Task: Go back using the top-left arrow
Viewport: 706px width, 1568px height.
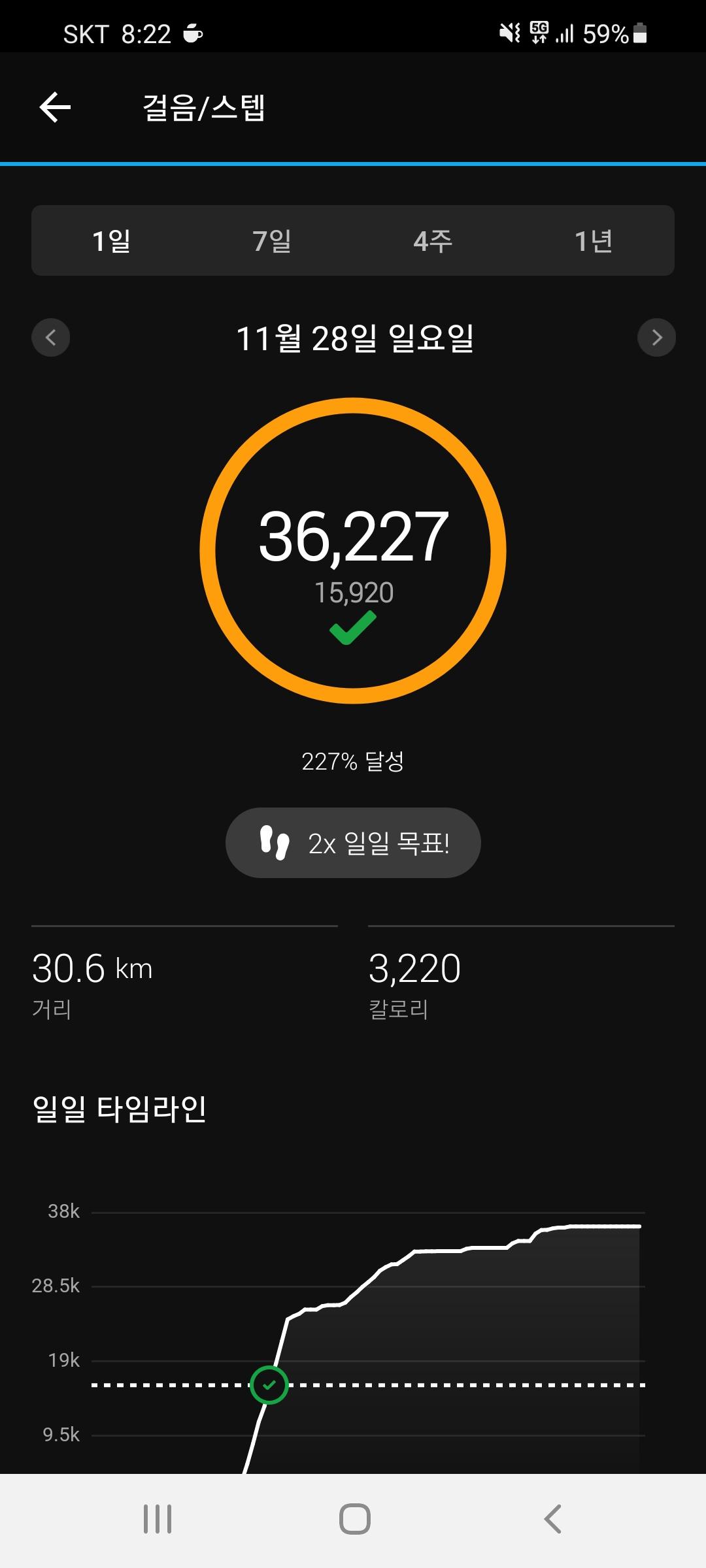Action: [x=55, y=108]
